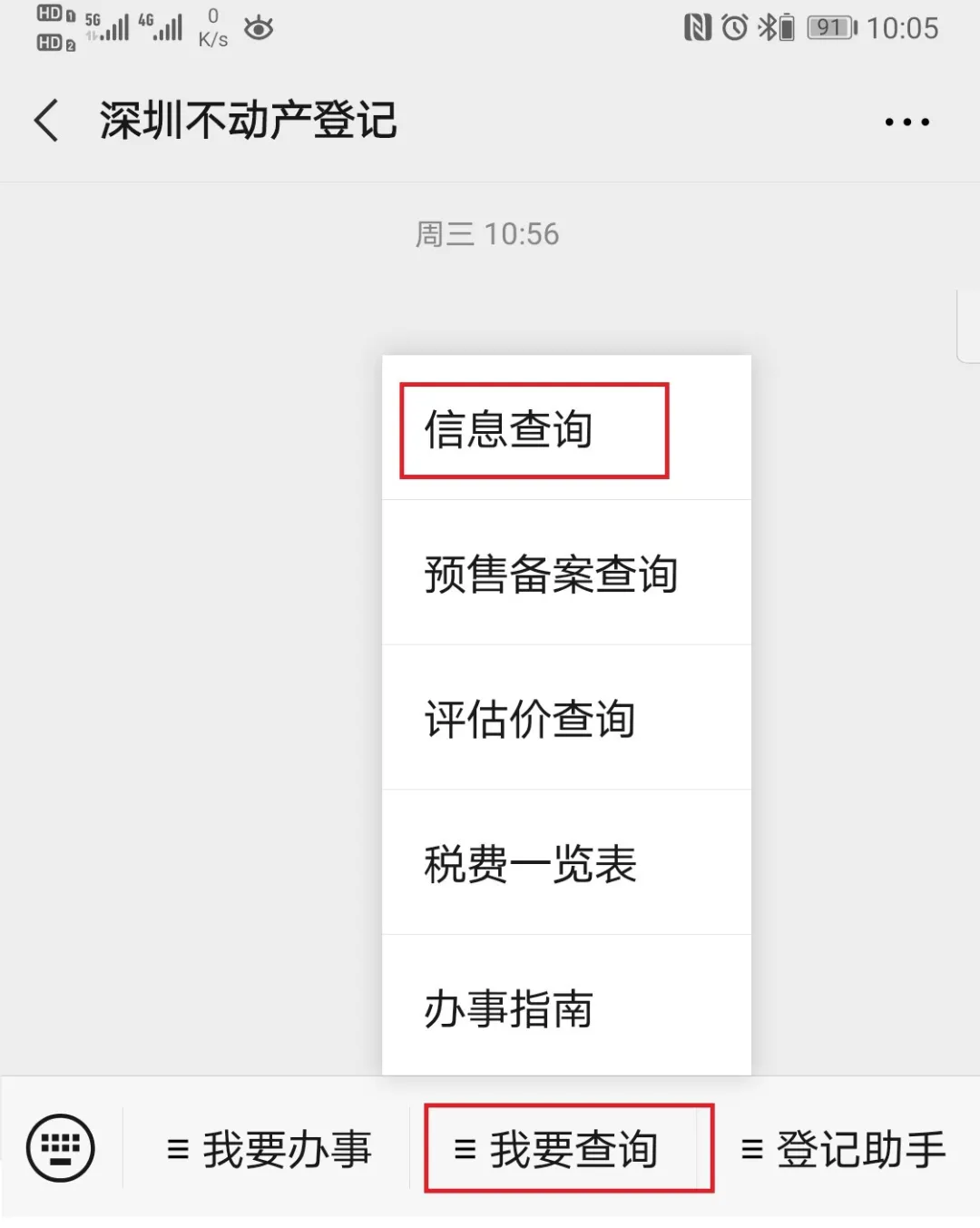Expand the 我要办事 bottom menu
This screenshot has height=1228, width=980.
pyautogui.click(x=269, y=1149)
